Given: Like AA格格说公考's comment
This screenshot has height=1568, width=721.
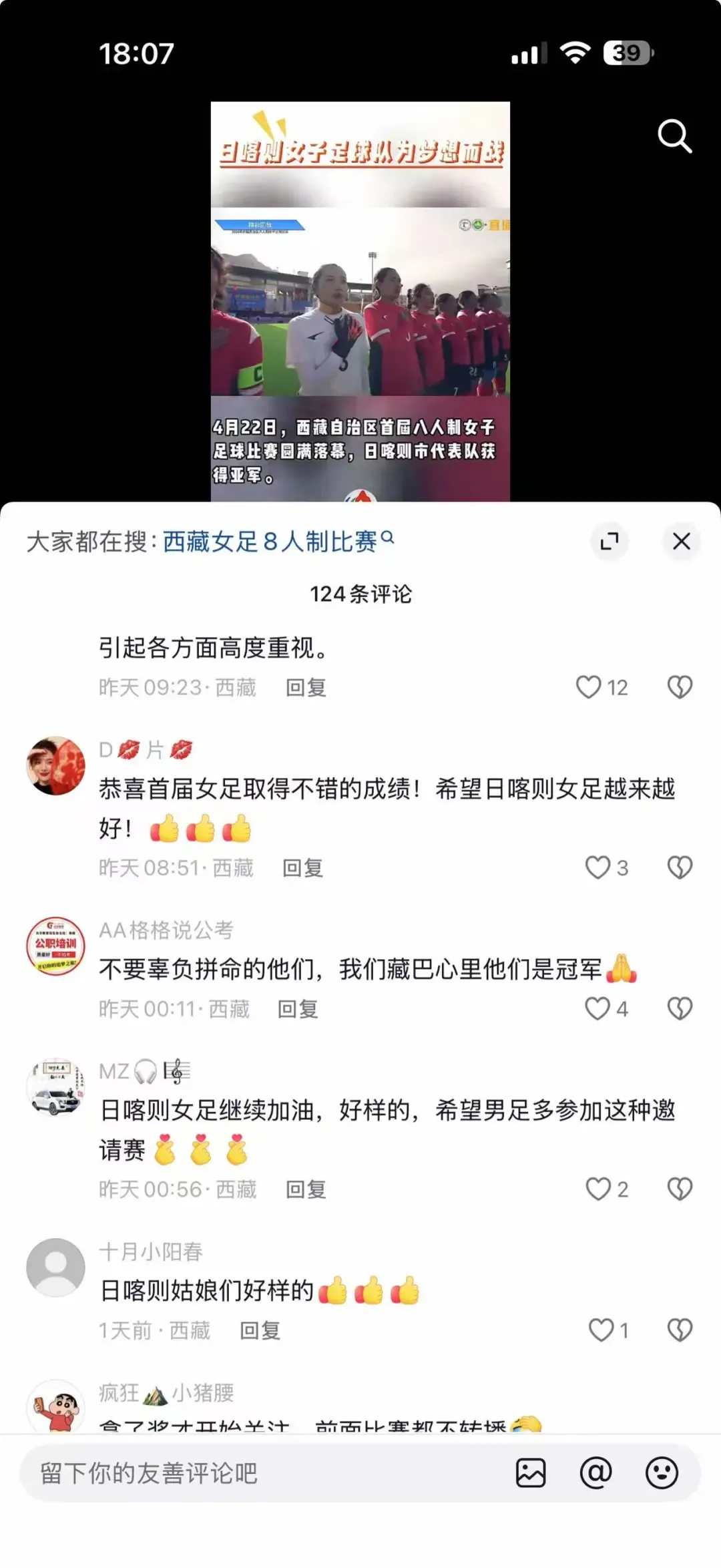Looking at the screenshot, I should pos(598,1008).
